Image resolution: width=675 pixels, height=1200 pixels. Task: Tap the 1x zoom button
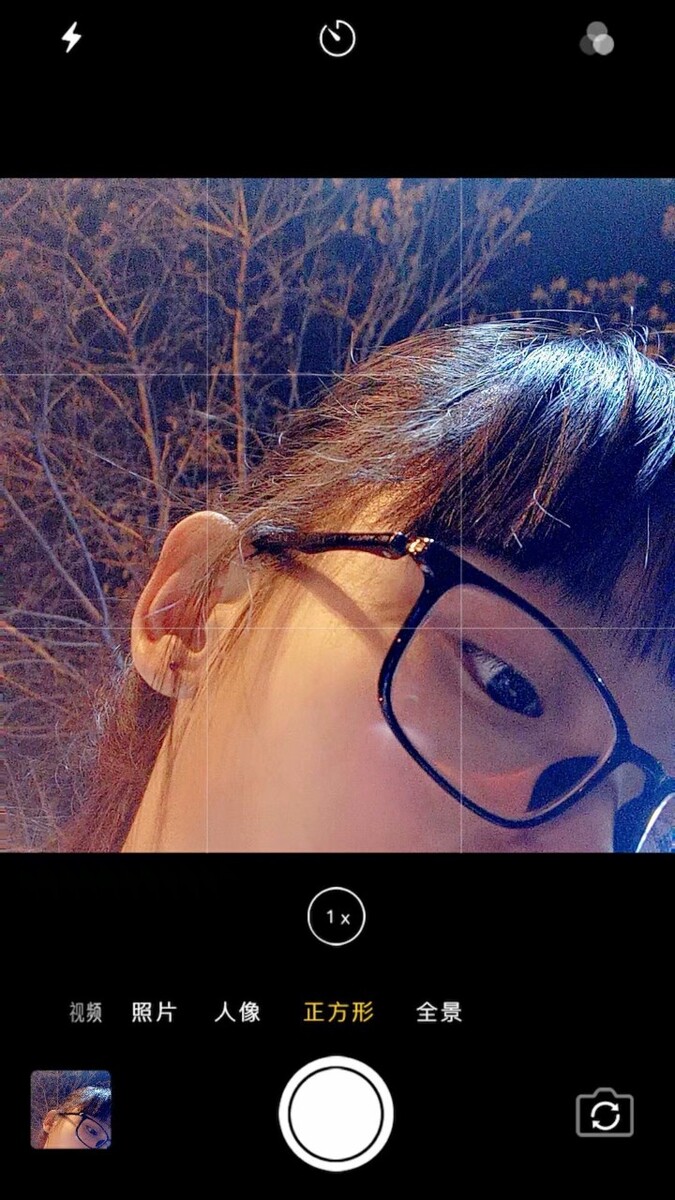point(336,916)
